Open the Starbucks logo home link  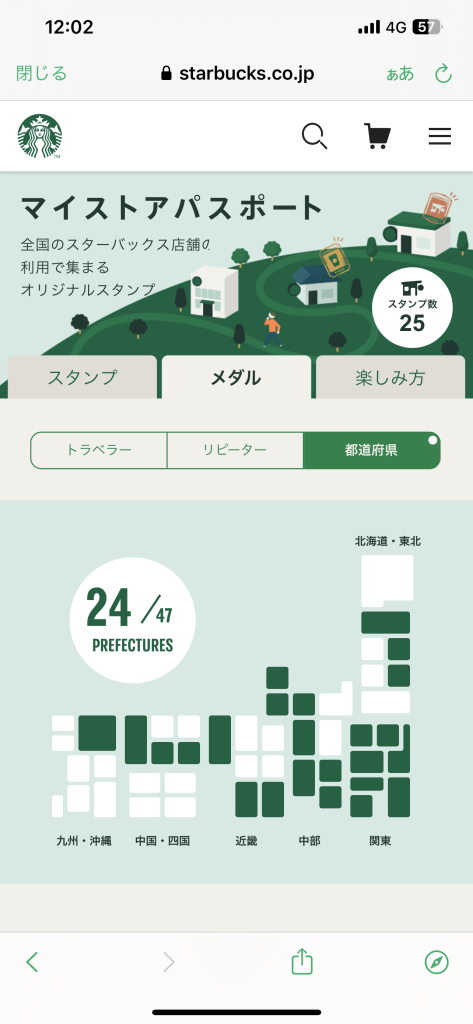click(x=40, y=136)
